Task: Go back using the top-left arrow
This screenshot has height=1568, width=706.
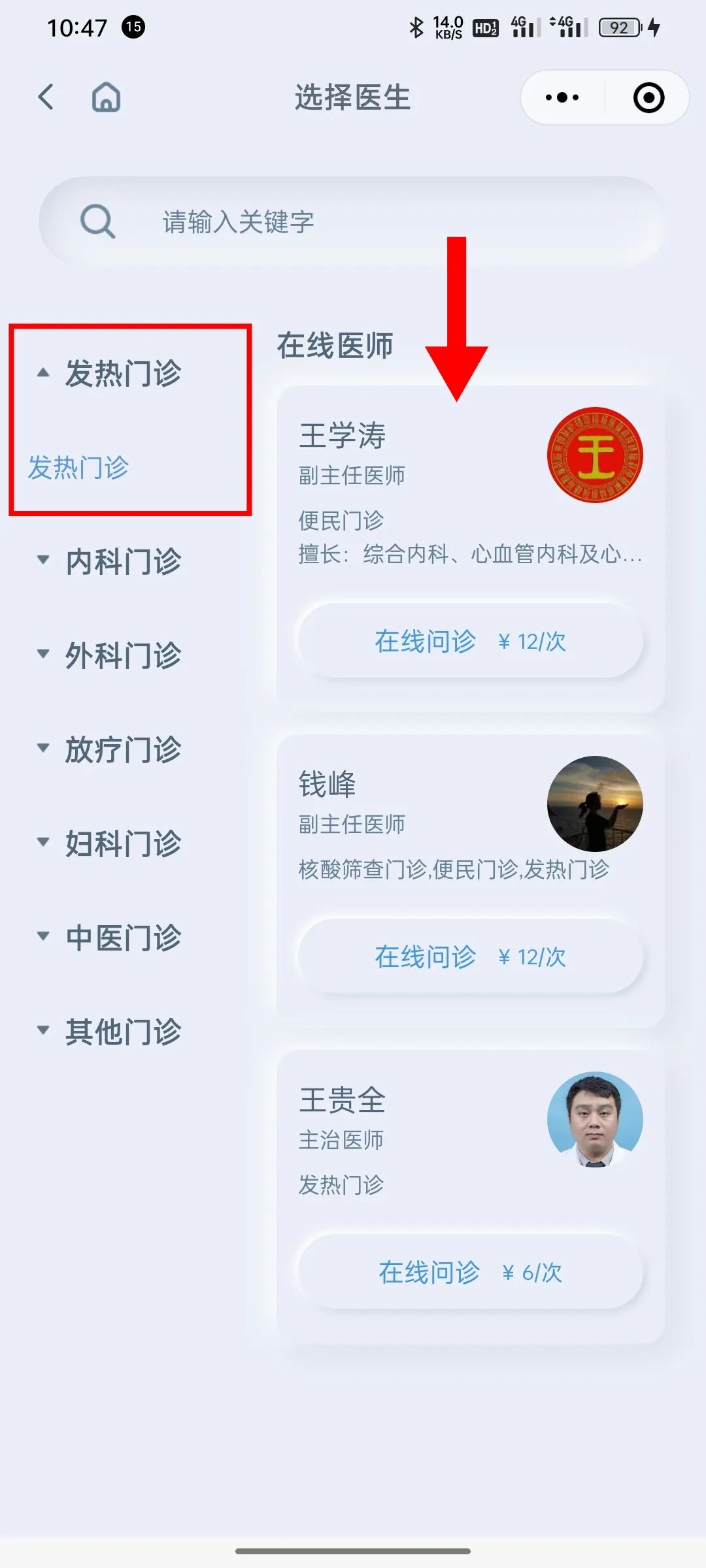Action: [x=46, y=97]
